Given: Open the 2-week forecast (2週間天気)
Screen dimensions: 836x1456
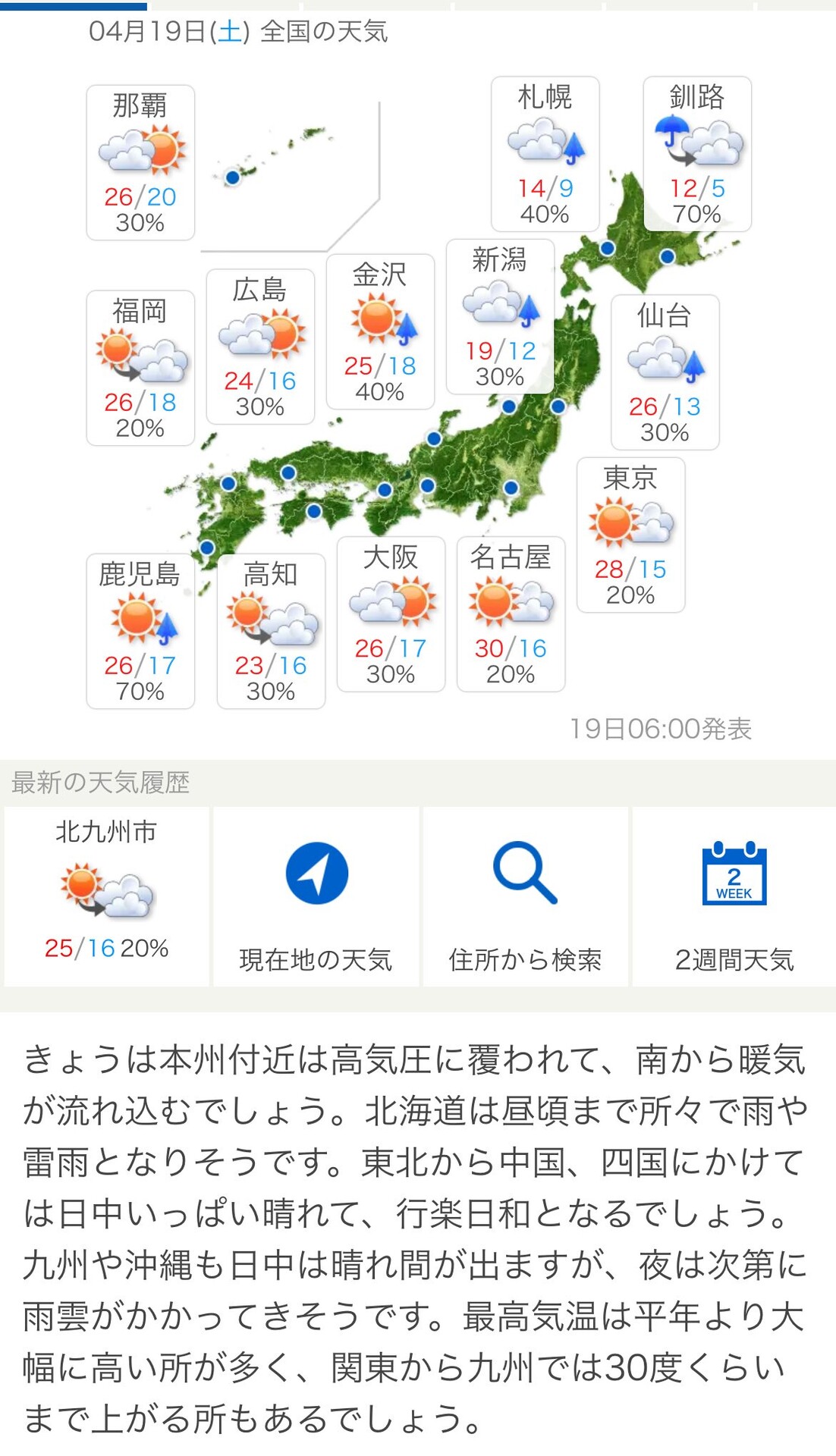Looking at the screenshot, I should [734, 896].
